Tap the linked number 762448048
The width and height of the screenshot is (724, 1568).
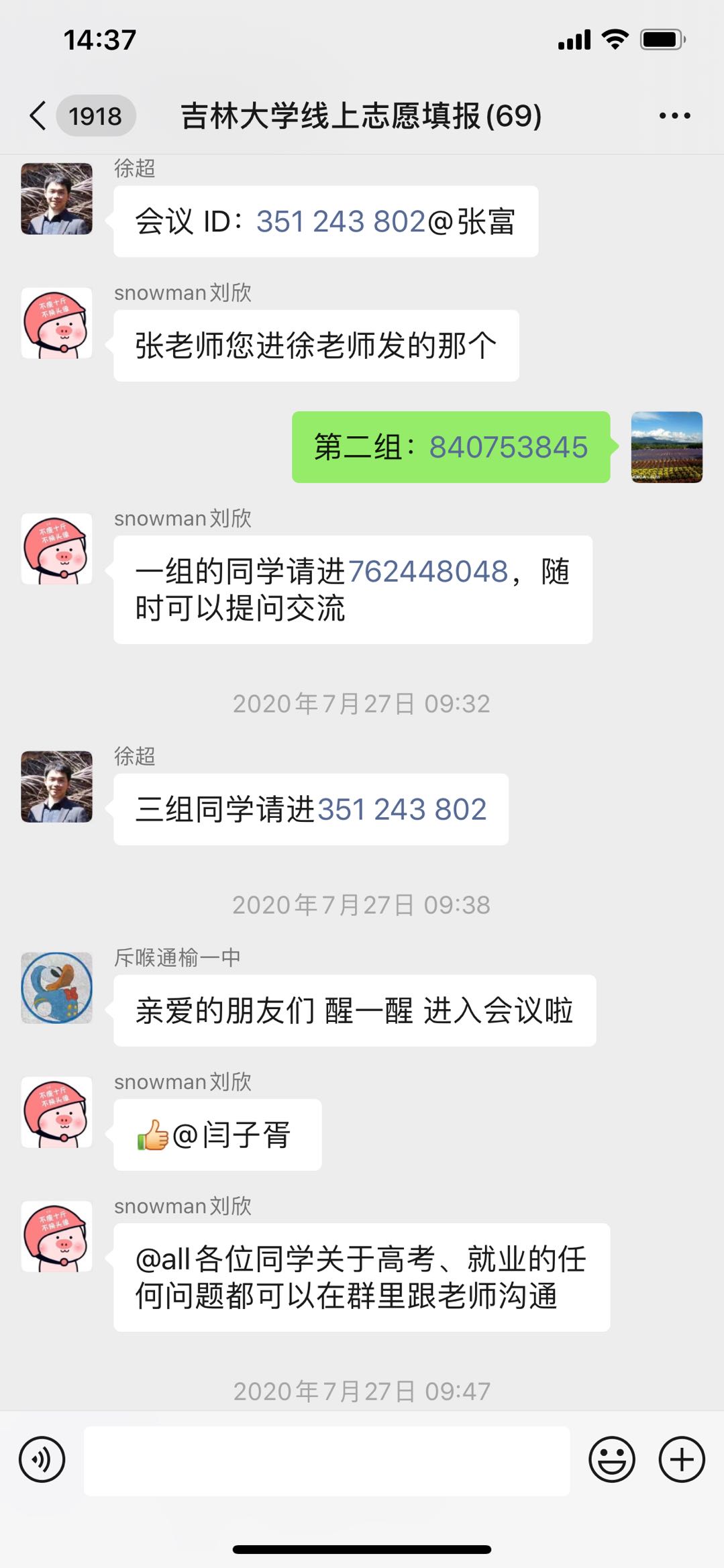pyautogui.click(x=428, y=572)
